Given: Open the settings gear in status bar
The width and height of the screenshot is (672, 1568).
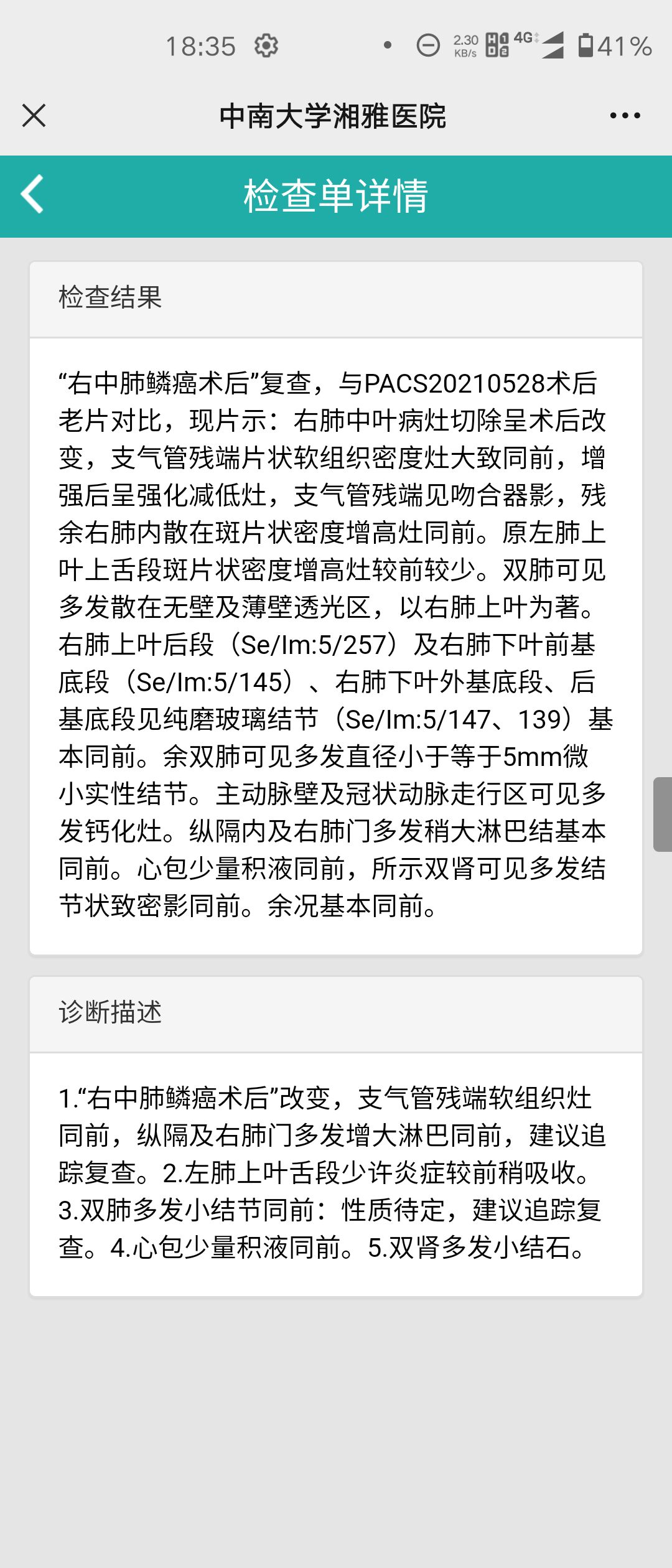Looking at the screenshot, I should (266, 46).
